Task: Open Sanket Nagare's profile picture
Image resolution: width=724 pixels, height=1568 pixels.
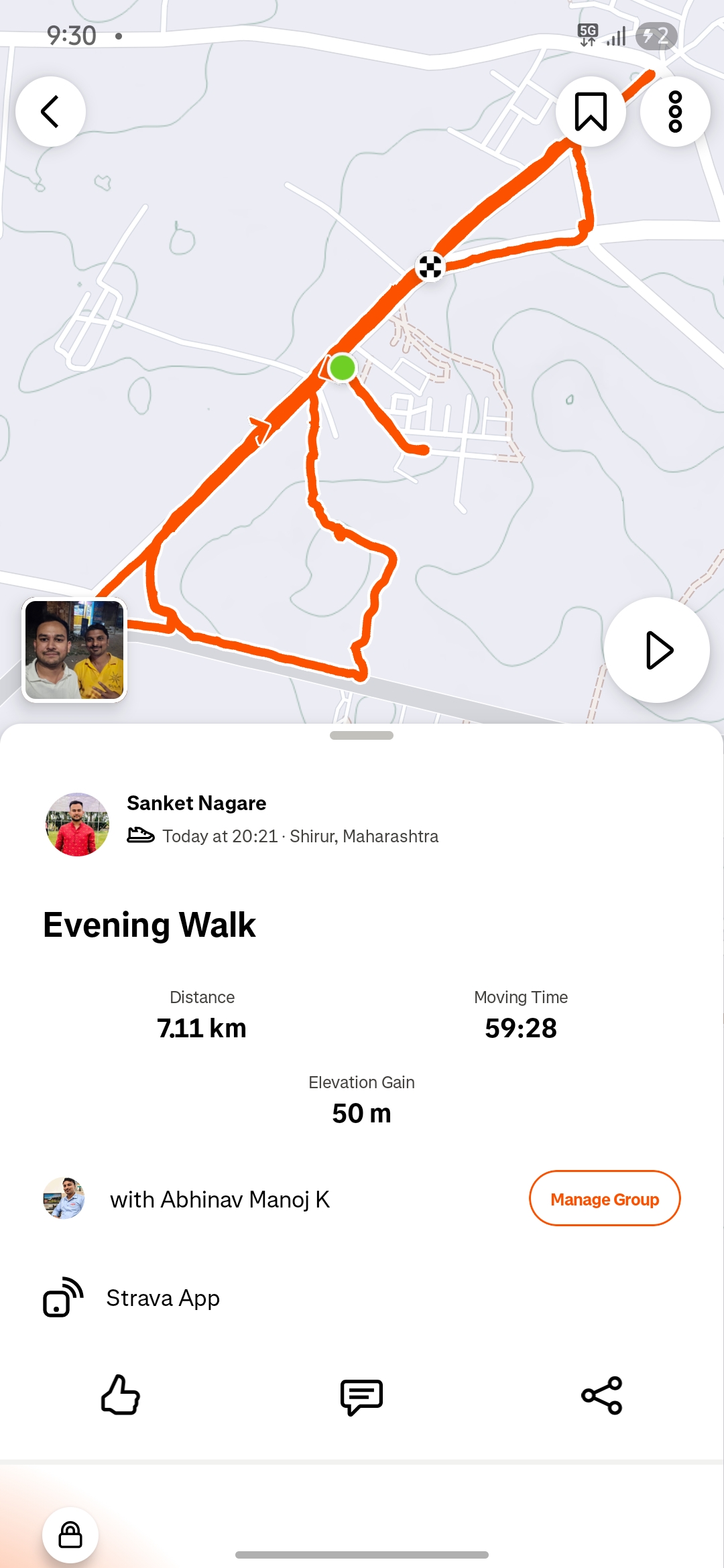Action: pyautogui.click(x=77, y=824)
